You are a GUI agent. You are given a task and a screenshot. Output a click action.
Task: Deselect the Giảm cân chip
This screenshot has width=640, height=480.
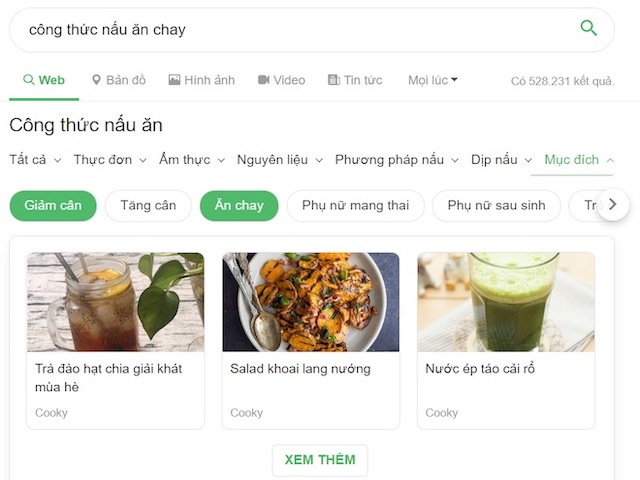pos(53,206)
